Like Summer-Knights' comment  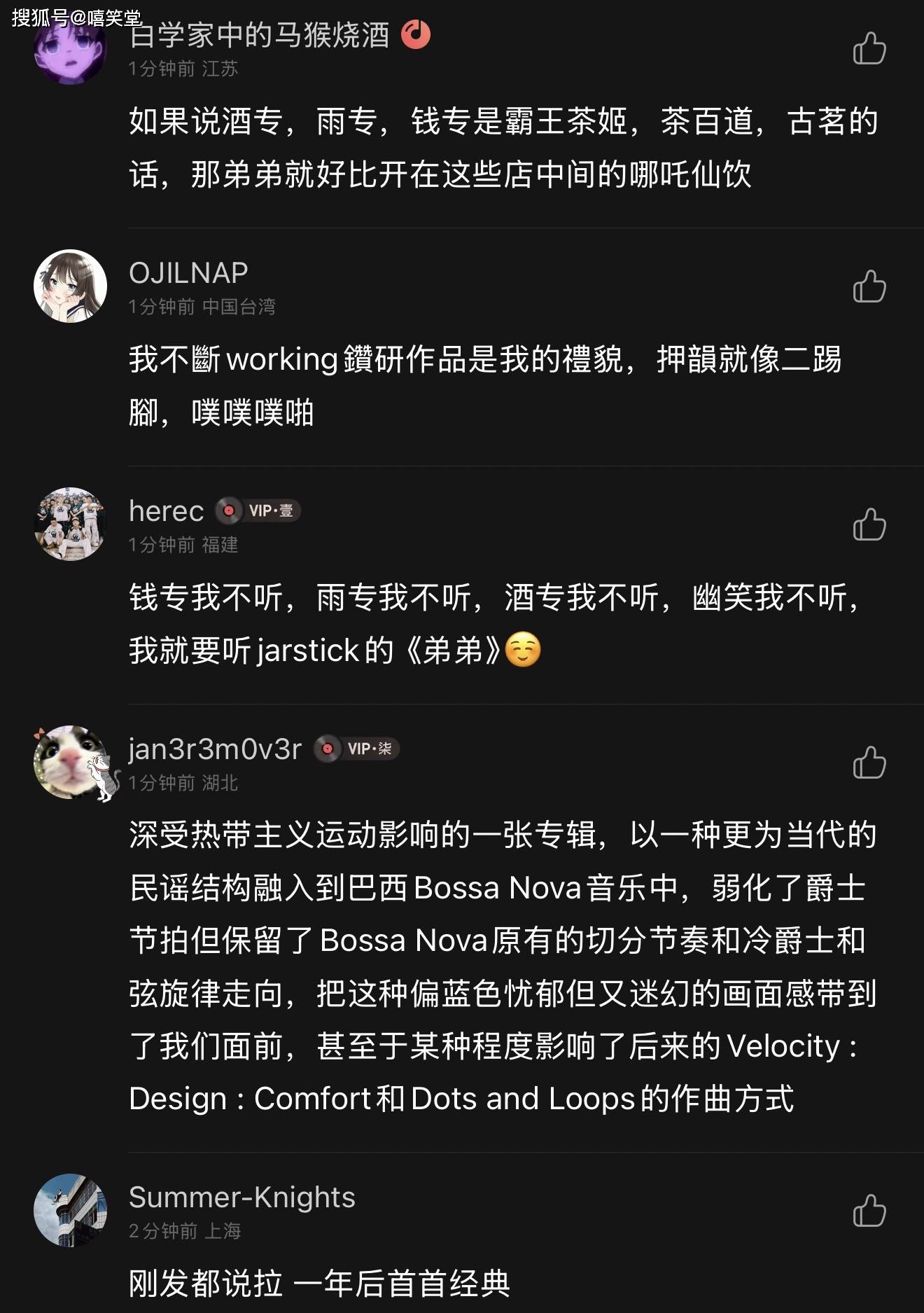tap(869, 1211)
